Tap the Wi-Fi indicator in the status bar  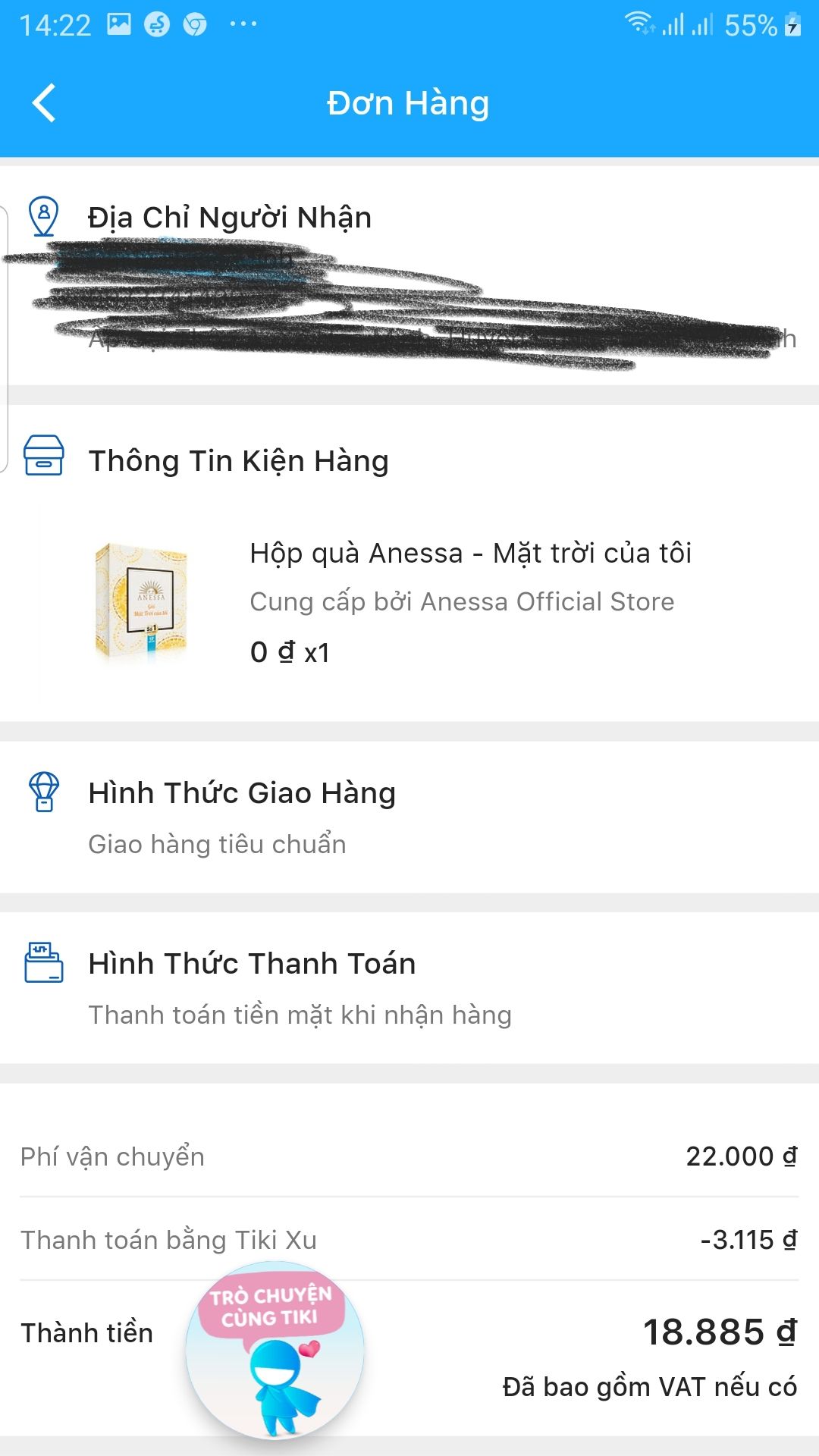point(641,23)
